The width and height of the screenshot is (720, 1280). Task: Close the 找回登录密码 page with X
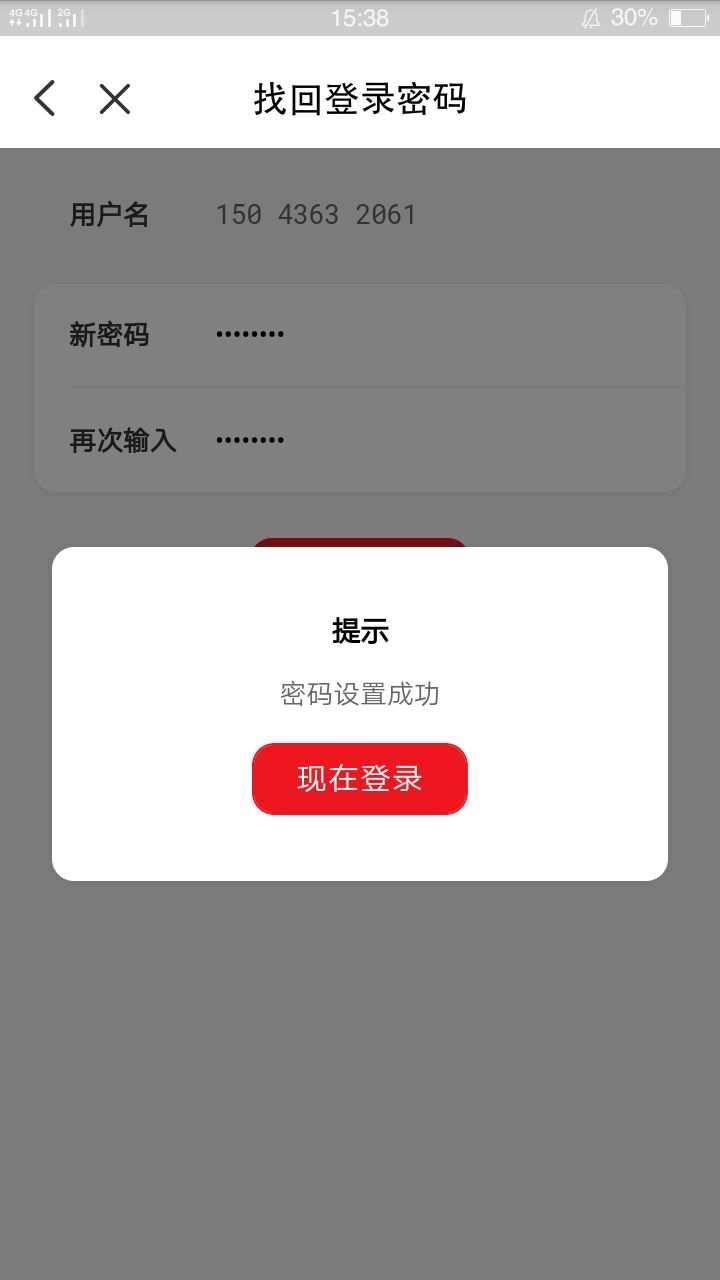(115, 99)
